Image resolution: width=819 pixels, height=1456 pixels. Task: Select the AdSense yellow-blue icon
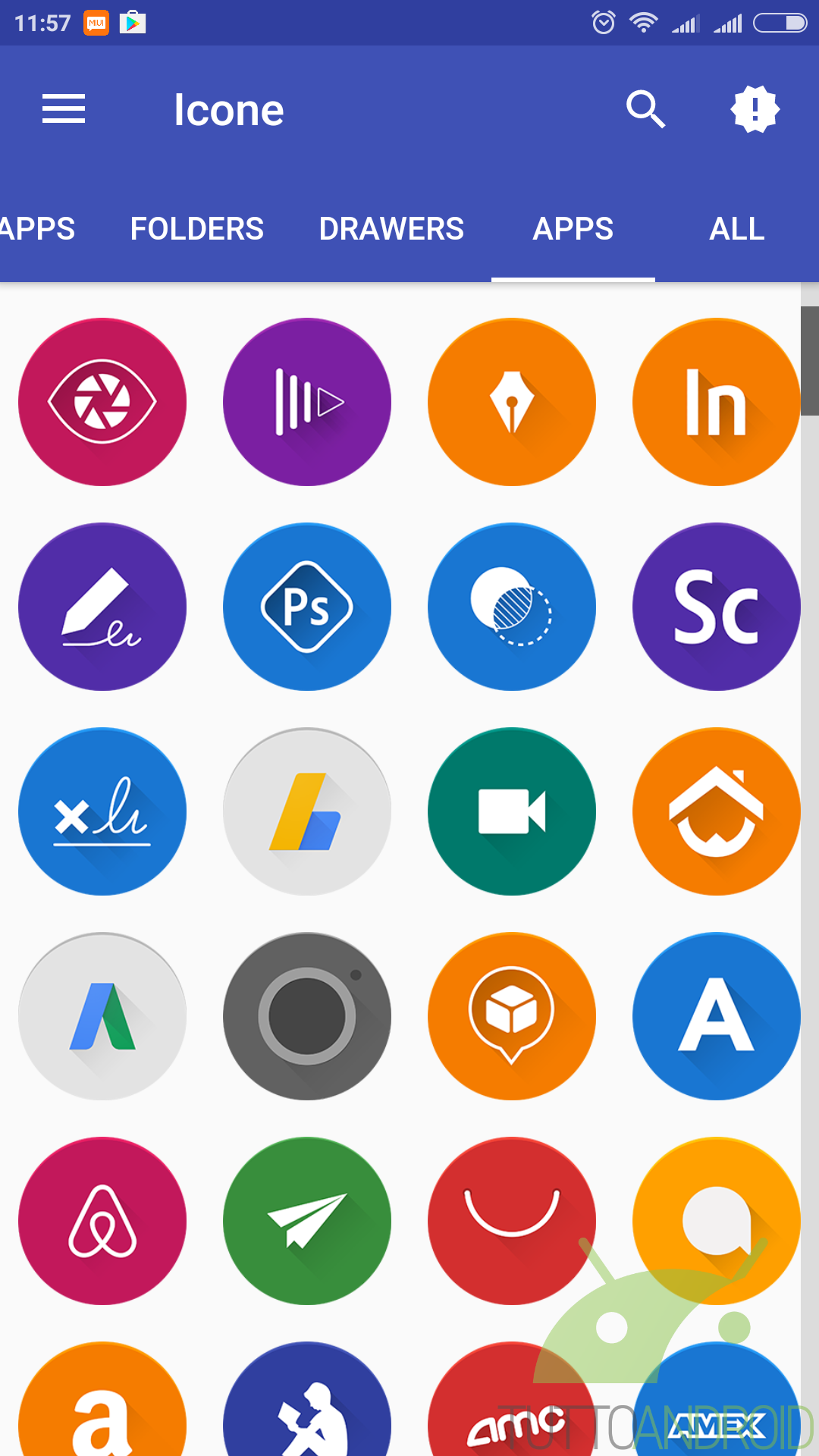pyautogui.click(x=307, y=811)
